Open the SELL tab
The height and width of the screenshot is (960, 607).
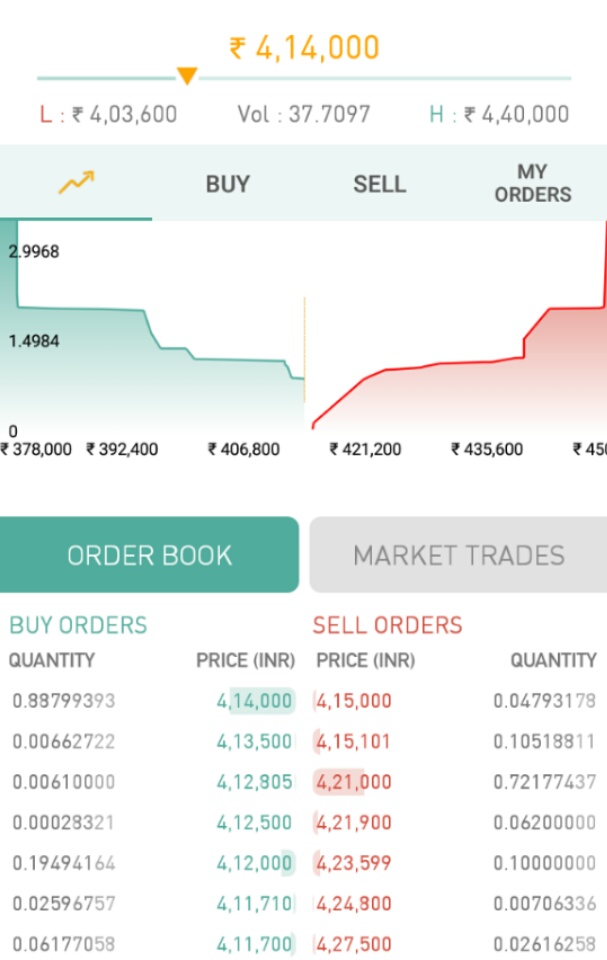(x=379, y=184)
